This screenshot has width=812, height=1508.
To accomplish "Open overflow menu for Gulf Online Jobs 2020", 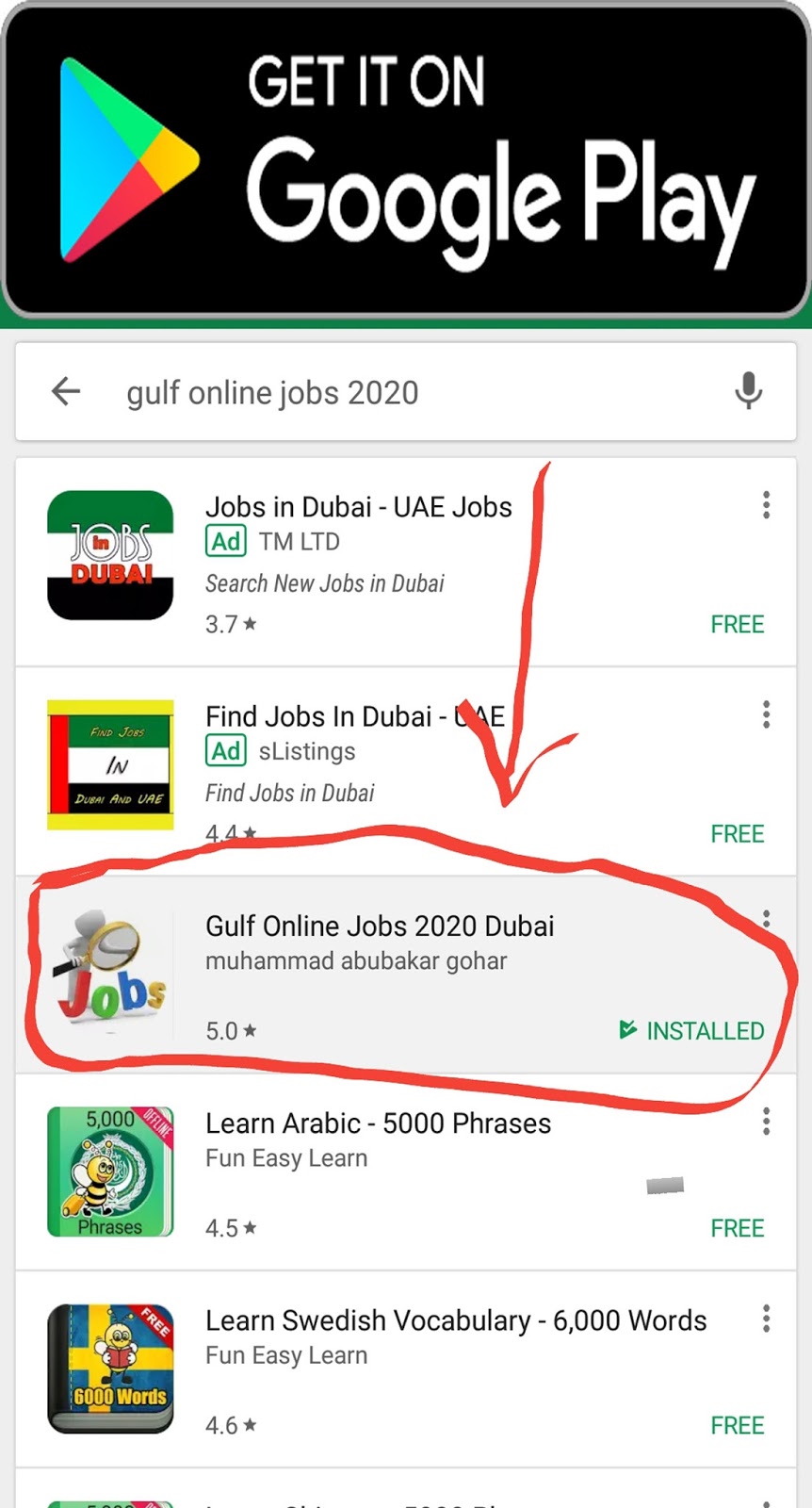I will coord(767,918).
